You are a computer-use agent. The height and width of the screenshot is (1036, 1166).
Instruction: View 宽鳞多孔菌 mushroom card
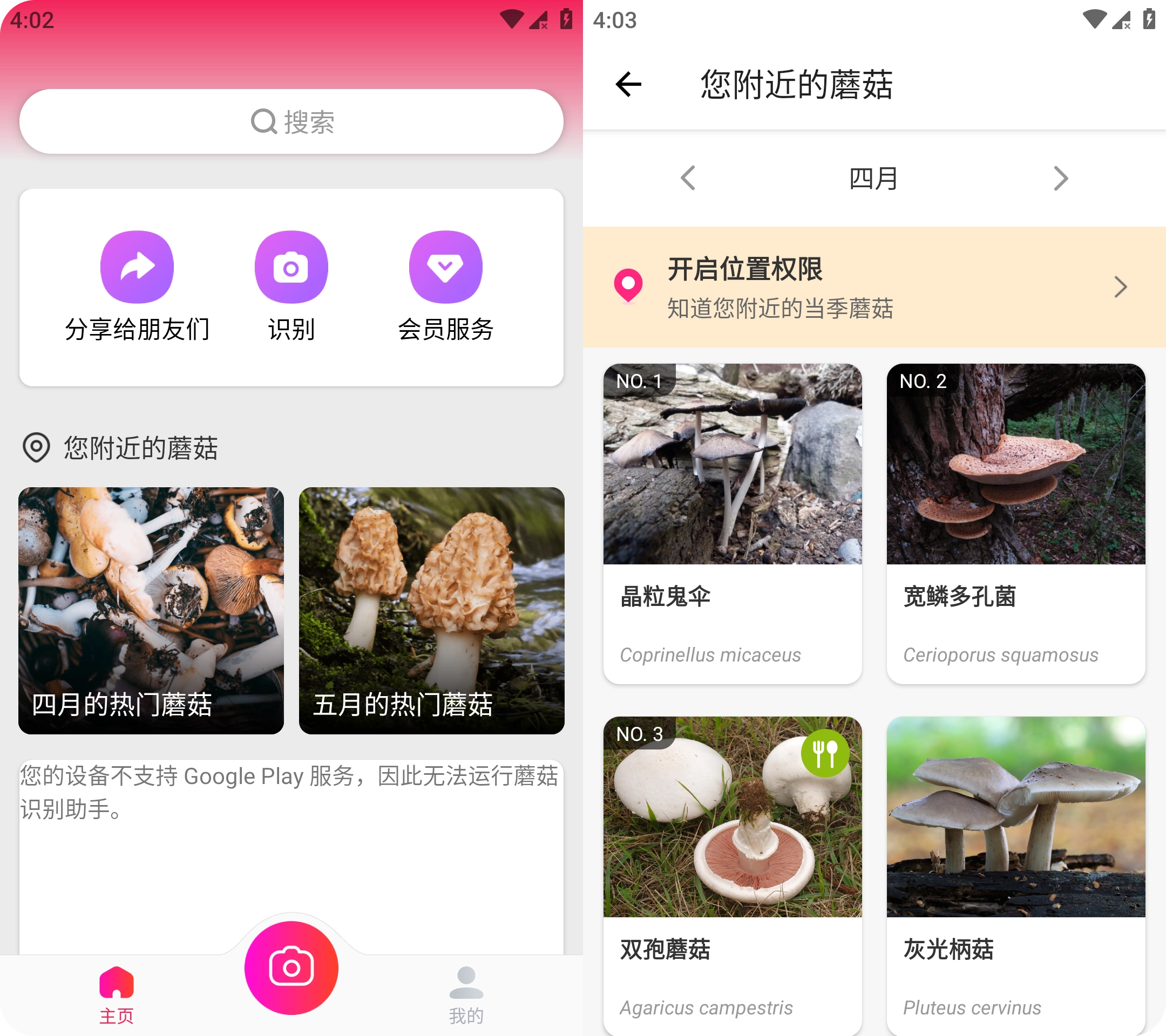pos(1015,523)
